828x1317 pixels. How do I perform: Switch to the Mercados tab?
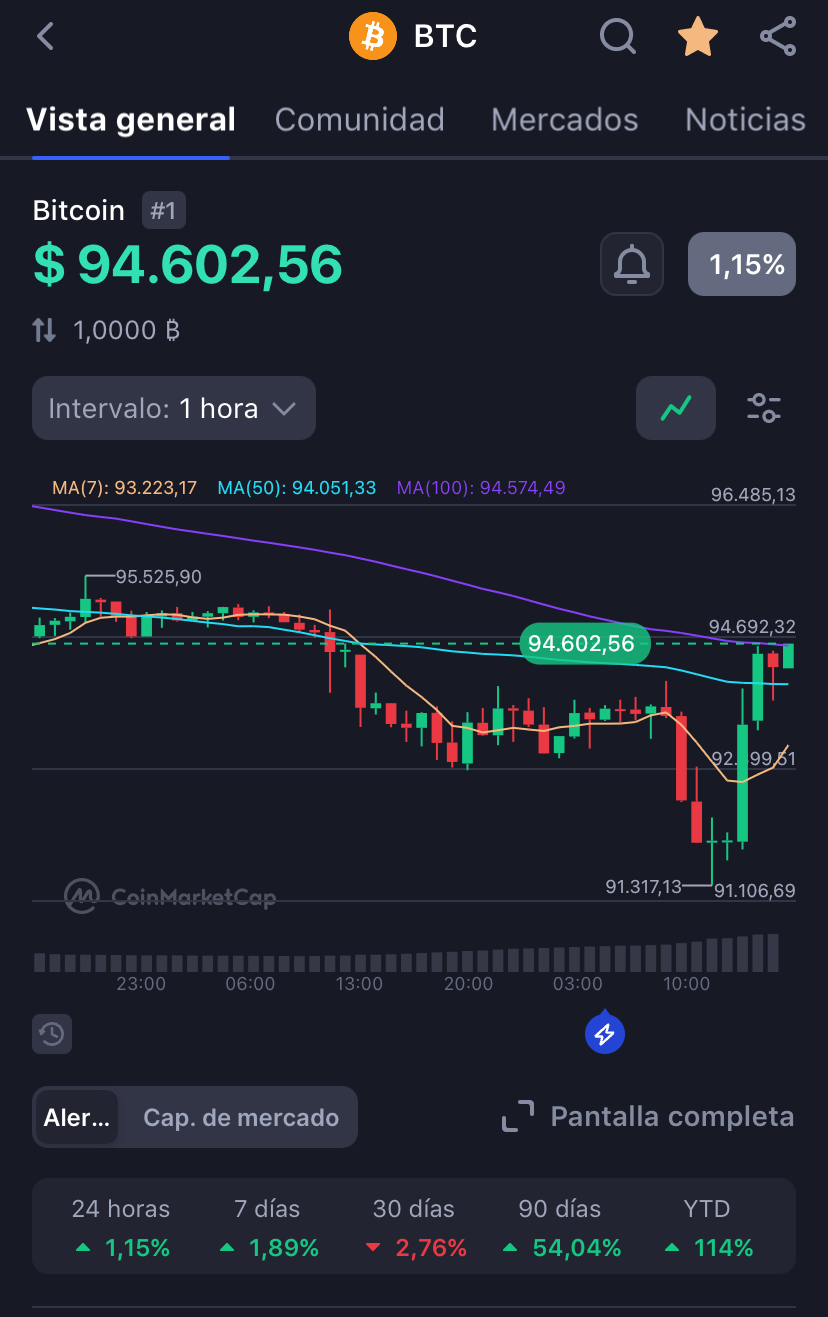click(x=564, y=120)
